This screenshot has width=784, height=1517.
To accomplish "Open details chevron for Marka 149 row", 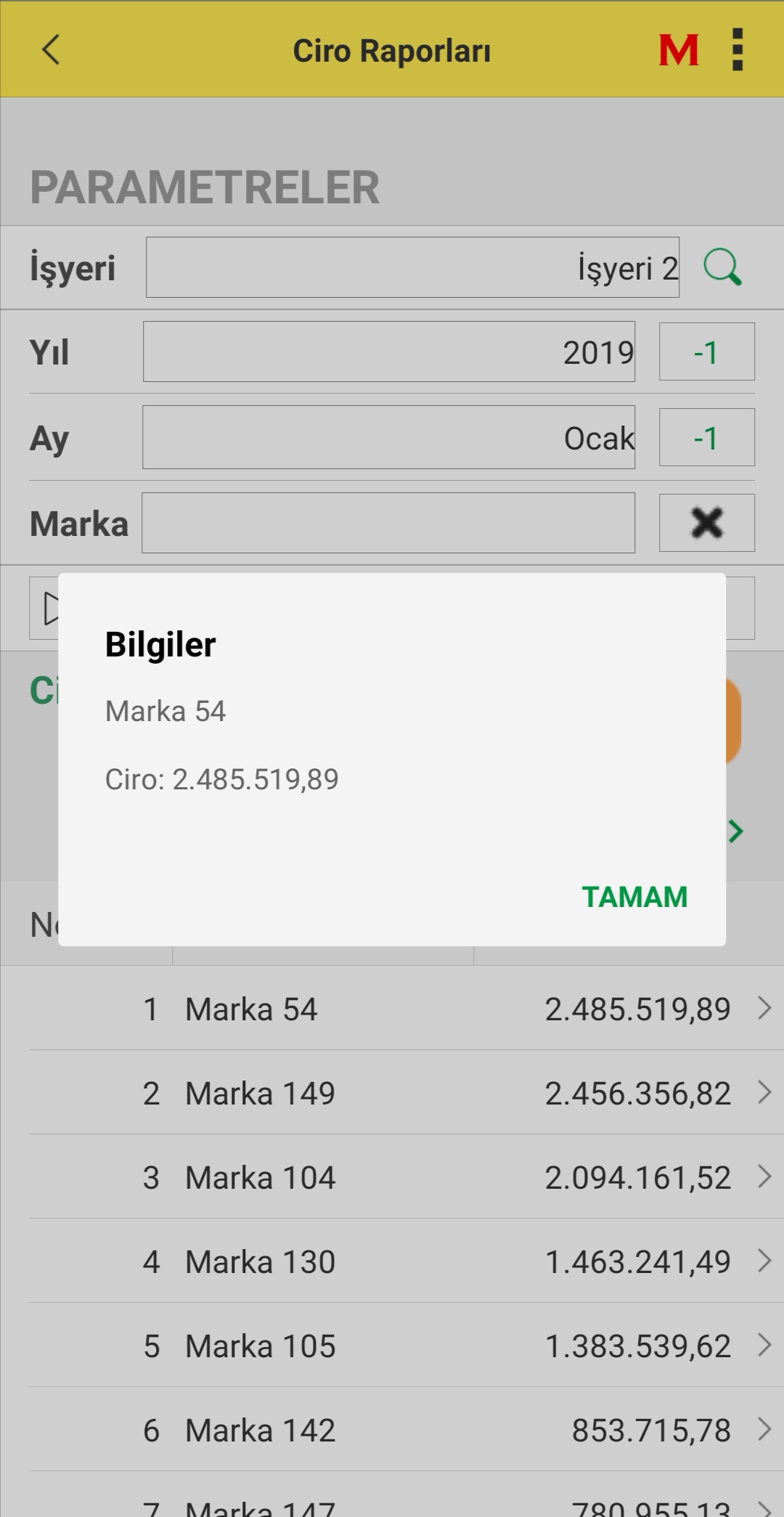I will click(763, 1092).
